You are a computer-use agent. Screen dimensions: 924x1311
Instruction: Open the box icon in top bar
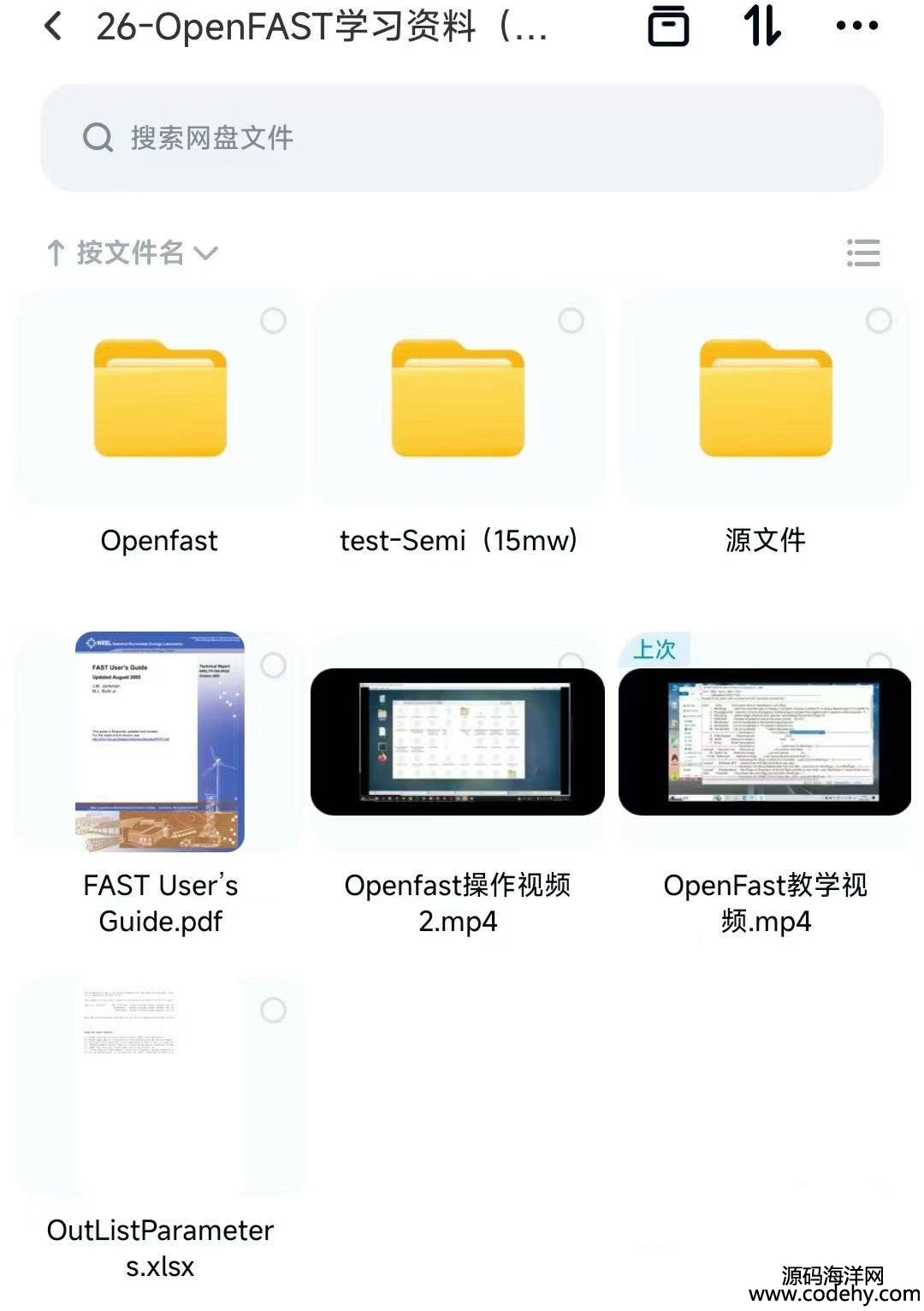click(668, 27)
